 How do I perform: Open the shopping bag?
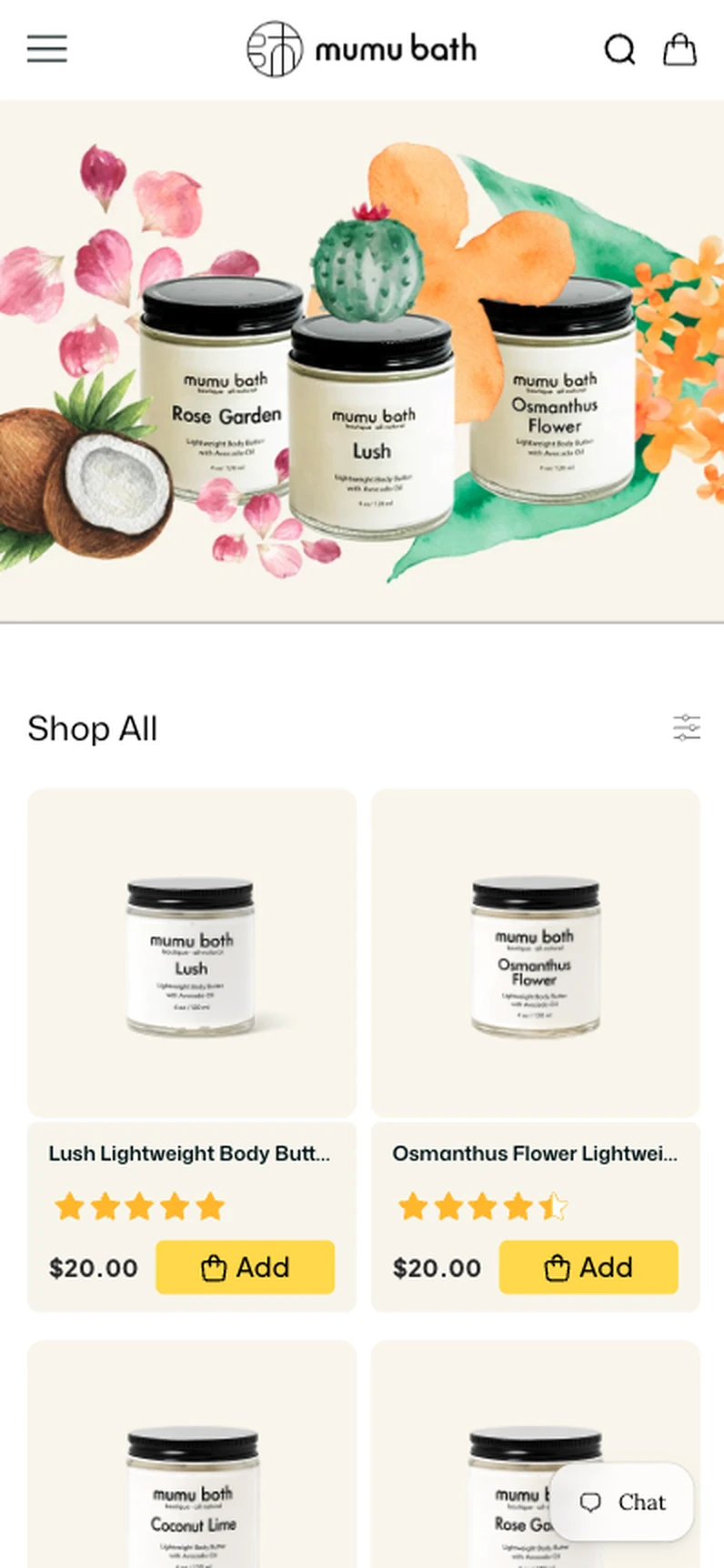679,49
